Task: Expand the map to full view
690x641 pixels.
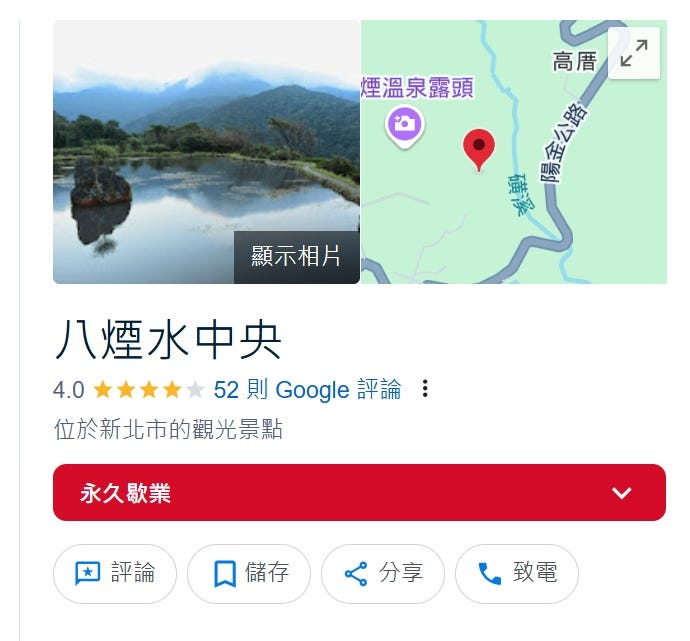Action: click(x=633, y=53)
